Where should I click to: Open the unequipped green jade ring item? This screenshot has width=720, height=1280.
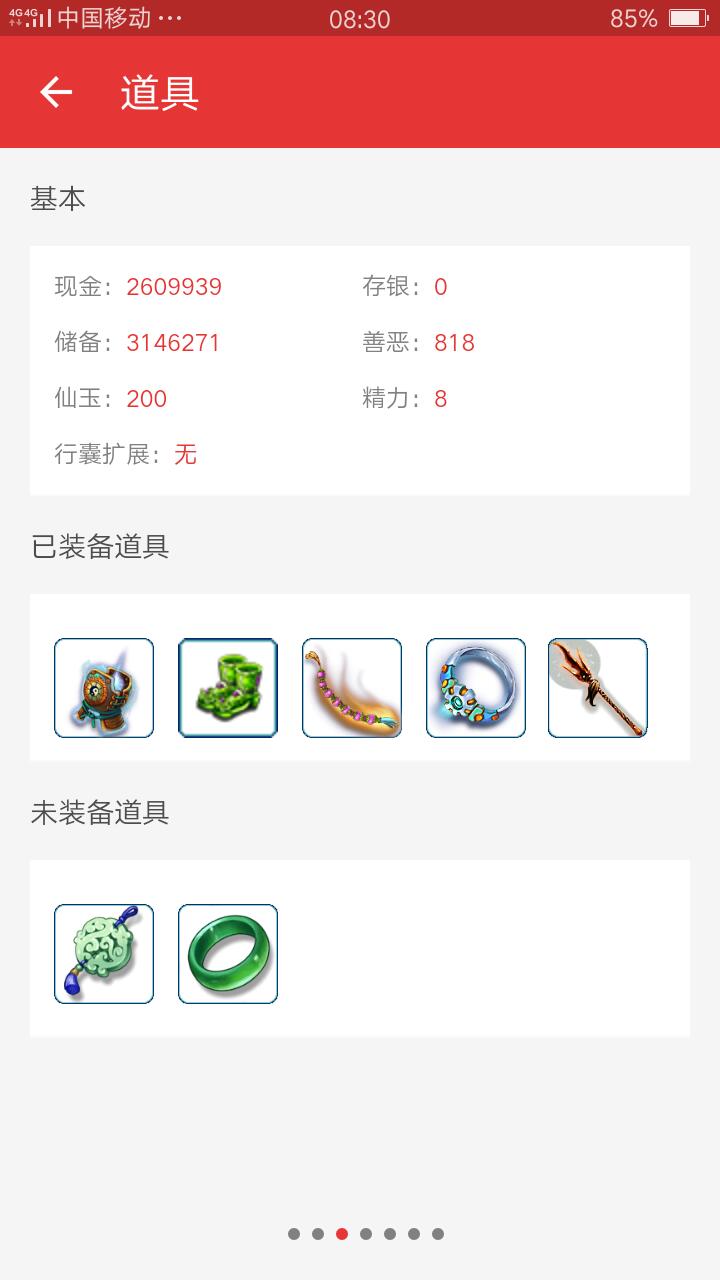pos(228,954)
